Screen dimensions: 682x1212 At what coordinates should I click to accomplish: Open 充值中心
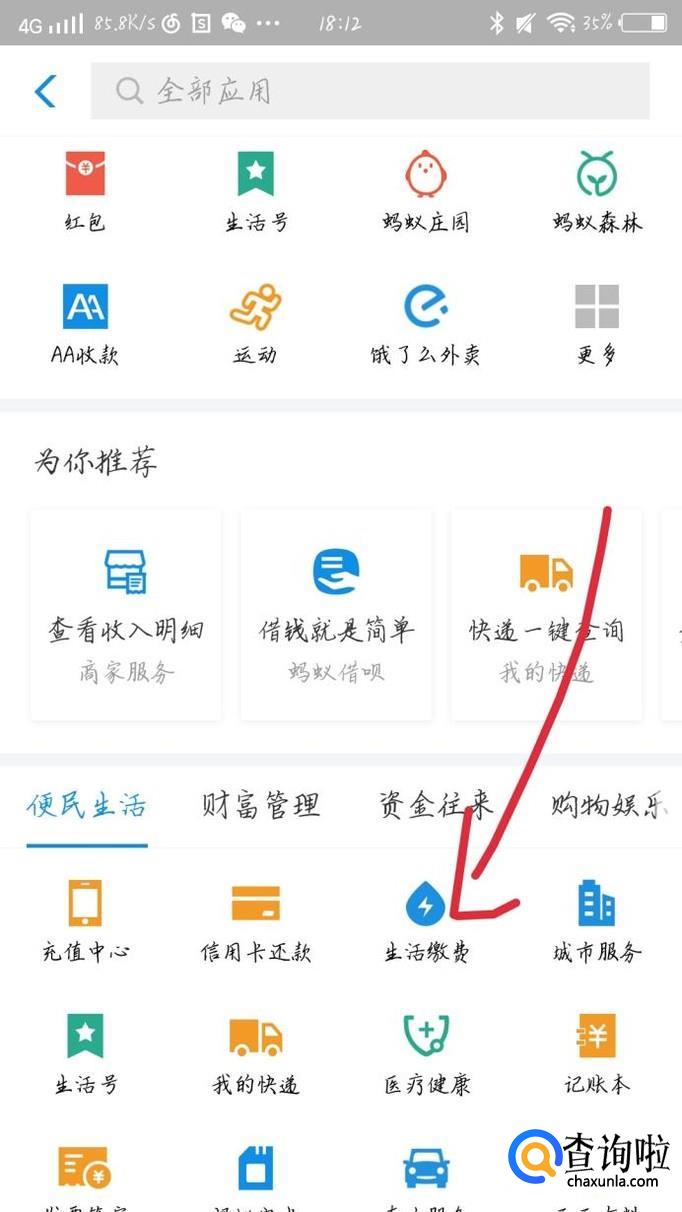[85, 920]
